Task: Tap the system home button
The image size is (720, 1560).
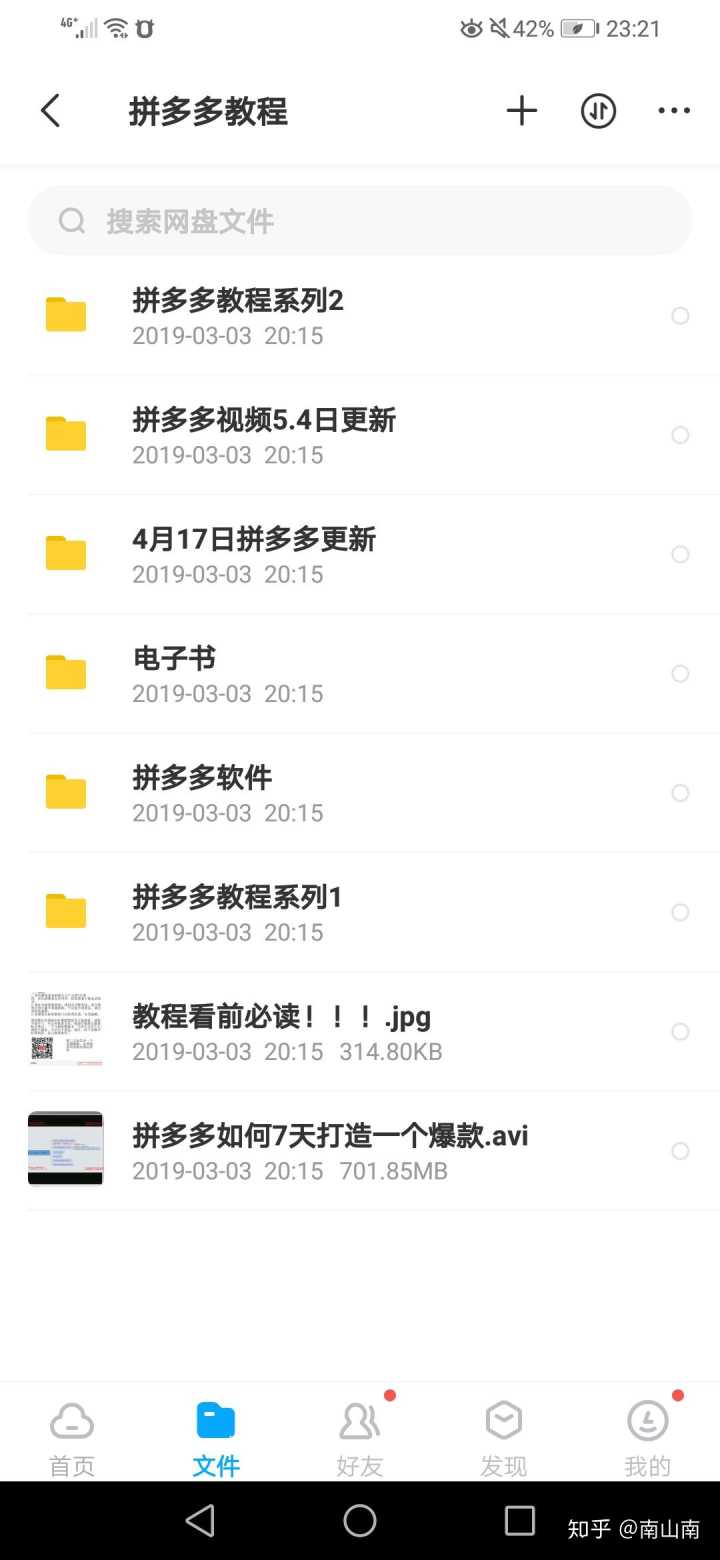Action: coord(360,1521)
